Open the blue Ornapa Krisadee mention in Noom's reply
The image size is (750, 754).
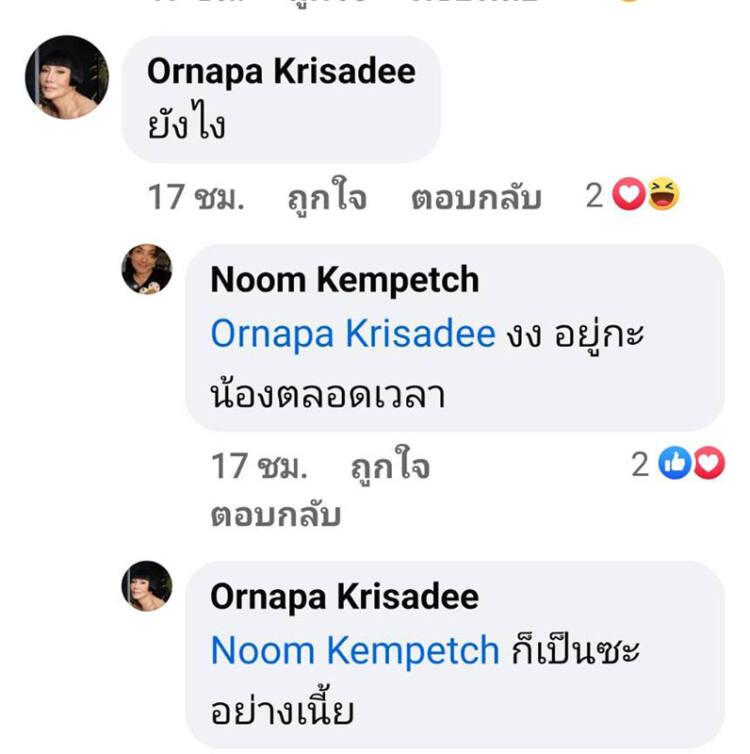click(353, 334)
